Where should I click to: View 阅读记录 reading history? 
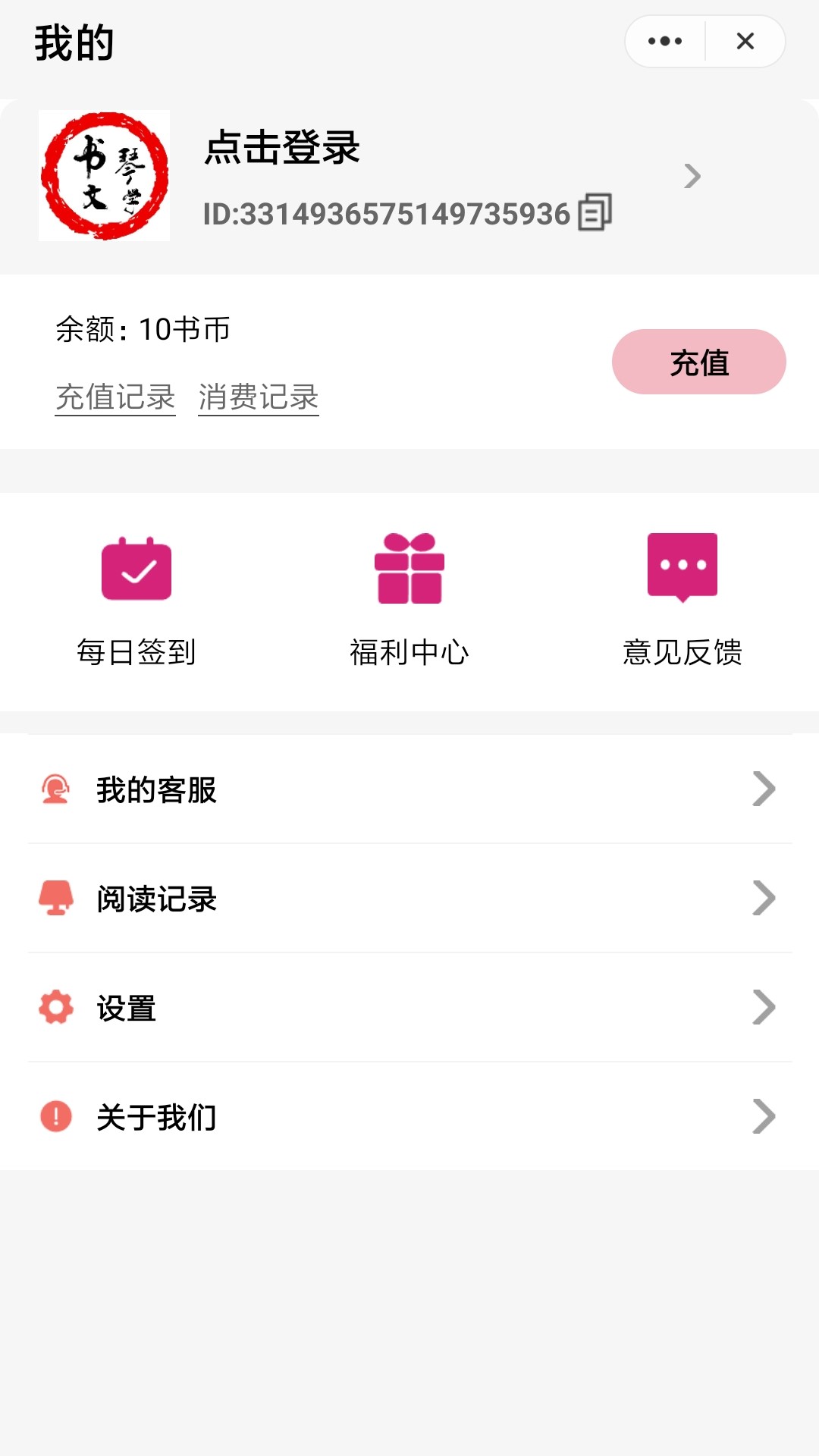click(x=409, y=899)
